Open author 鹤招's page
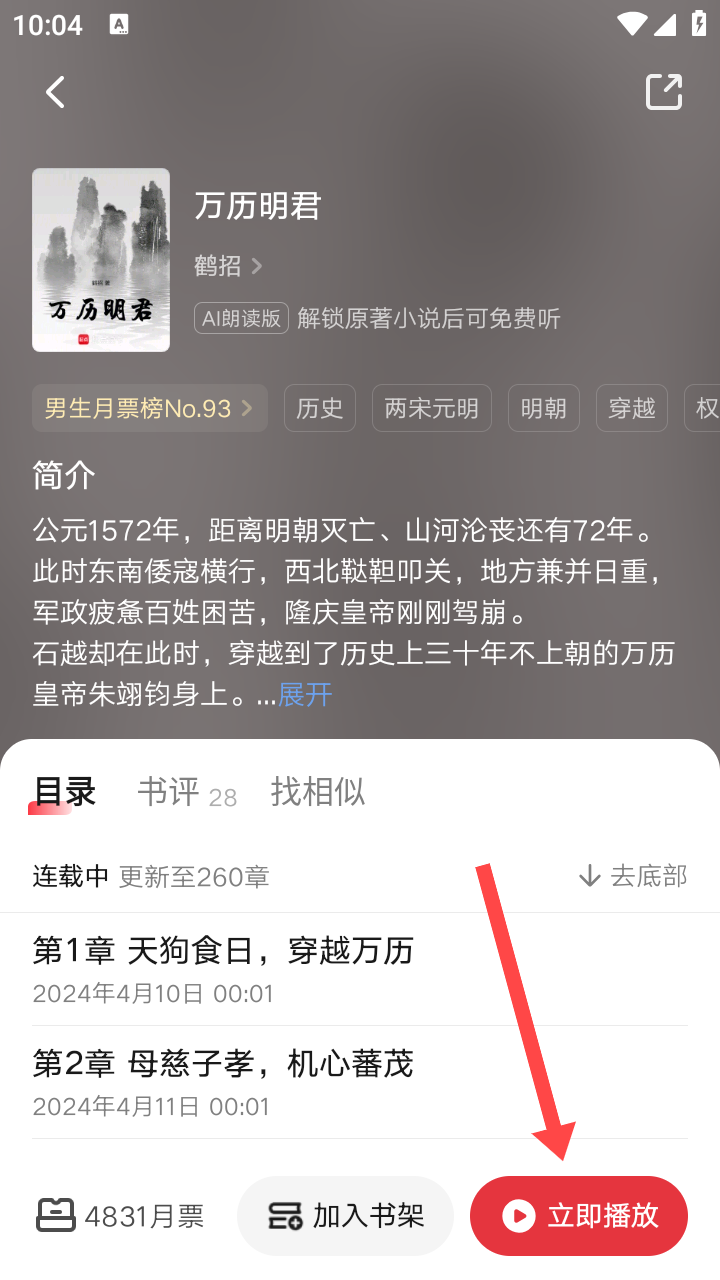The image size is (720, 1280). pos(227,265)
